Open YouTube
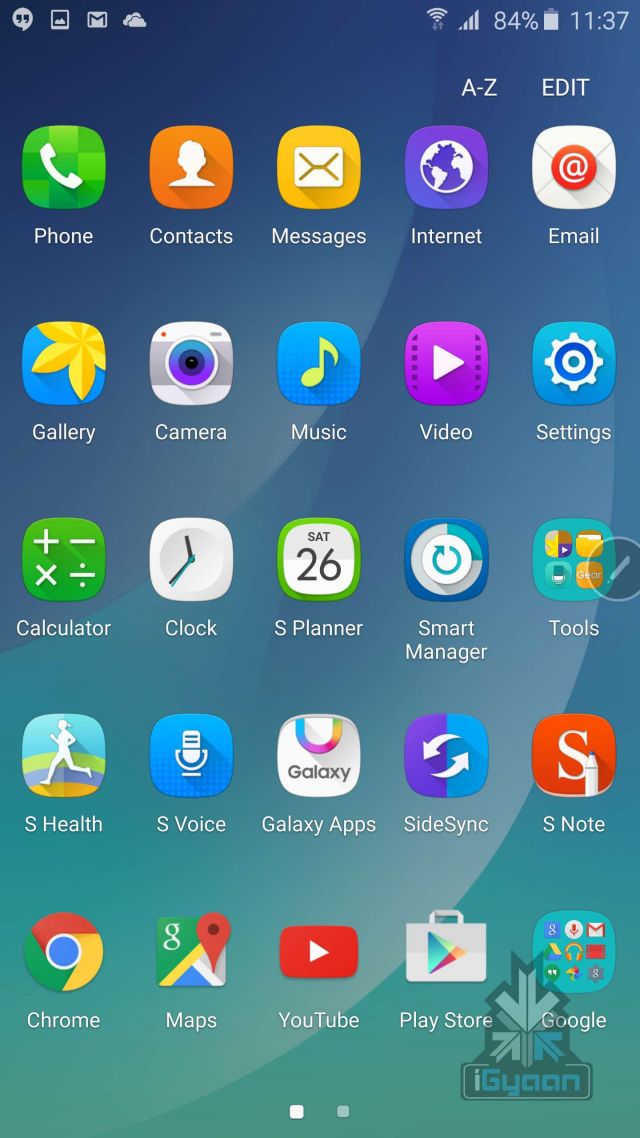The image size is (640, 1138). tap(319, 952)
